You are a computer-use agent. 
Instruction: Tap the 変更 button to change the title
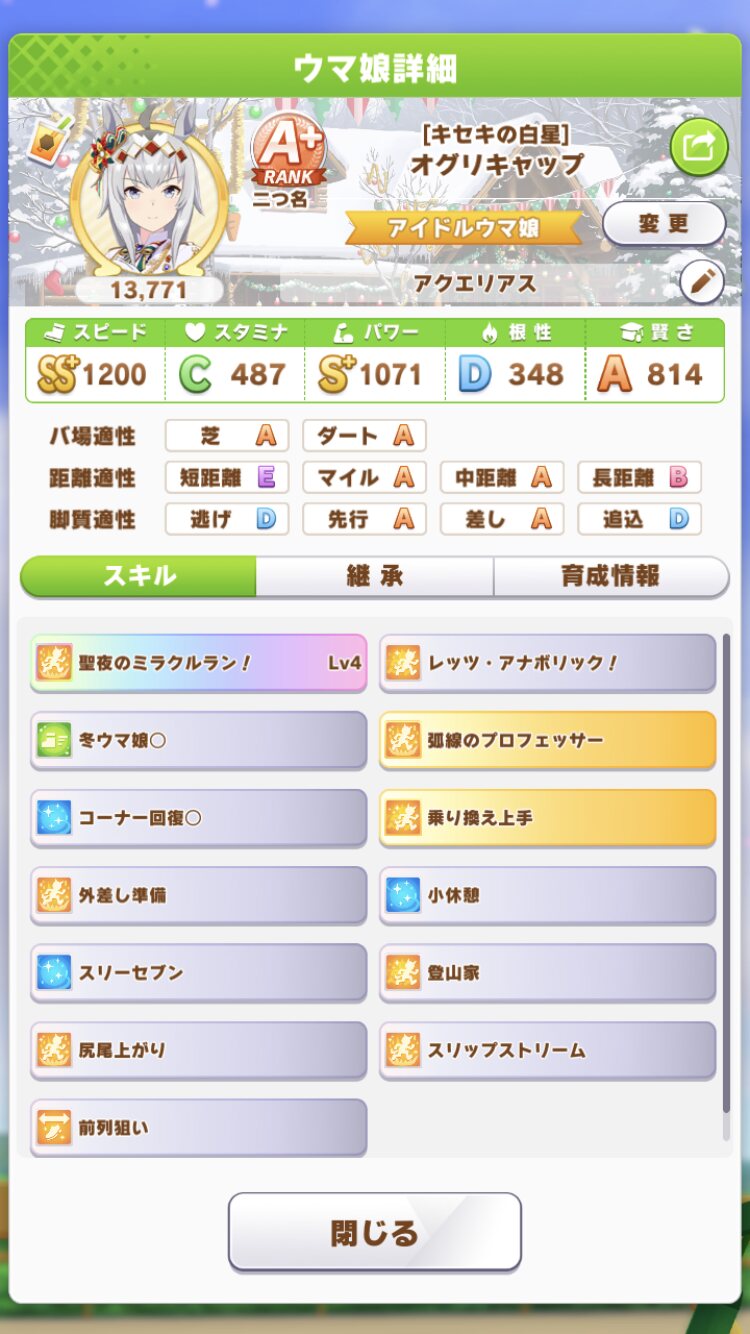coord(663,224)
